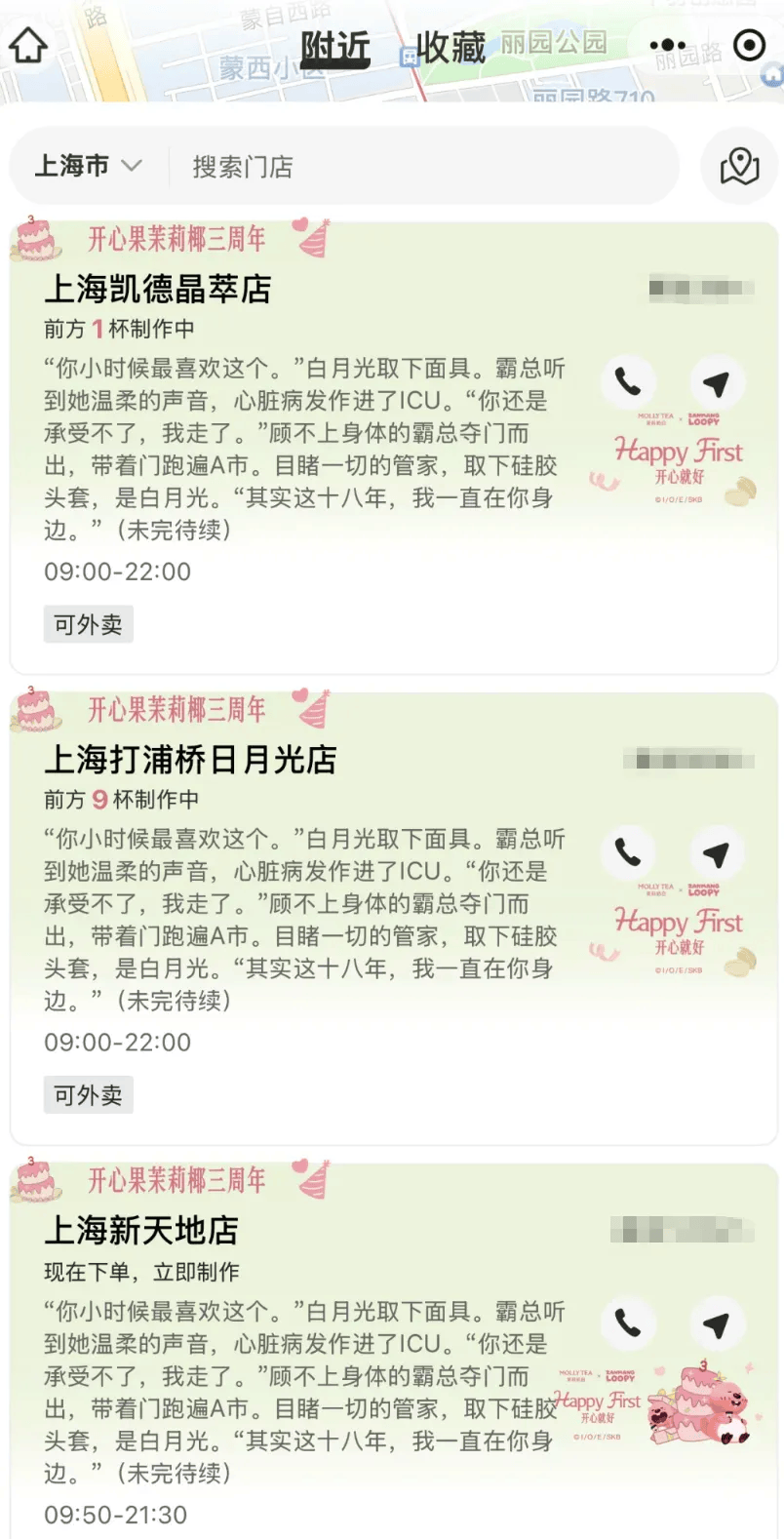
Task: Tap the capsule target button top right
Action: (x=748, y=45)
